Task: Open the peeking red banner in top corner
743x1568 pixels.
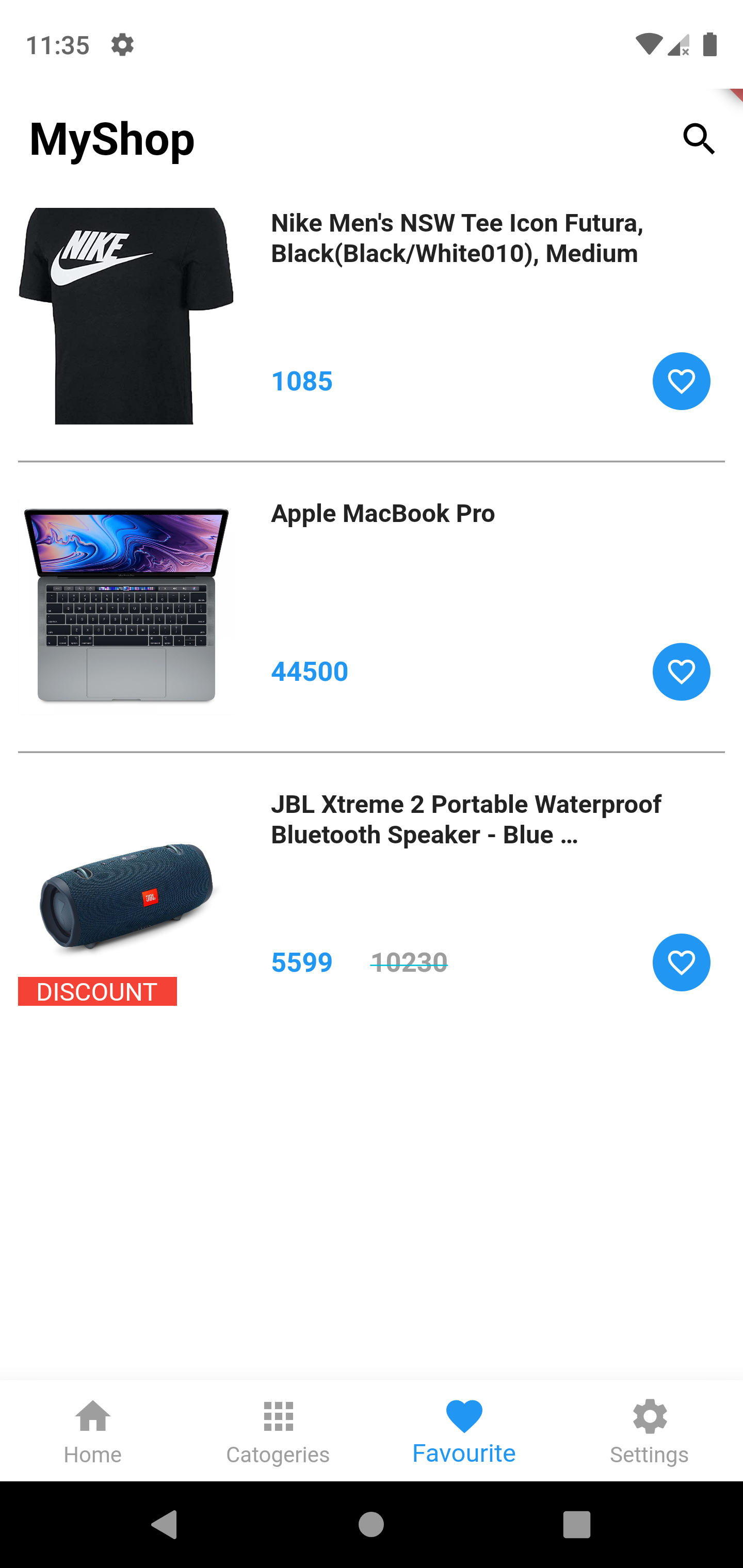Action: point(735,94)
